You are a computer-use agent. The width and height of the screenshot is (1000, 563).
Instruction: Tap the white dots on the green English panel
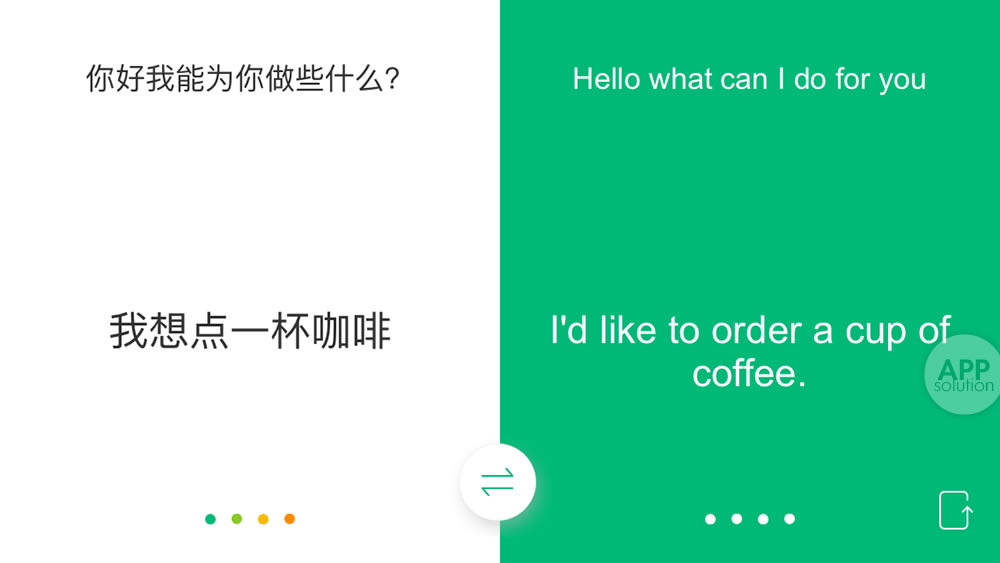coord(749,519)
